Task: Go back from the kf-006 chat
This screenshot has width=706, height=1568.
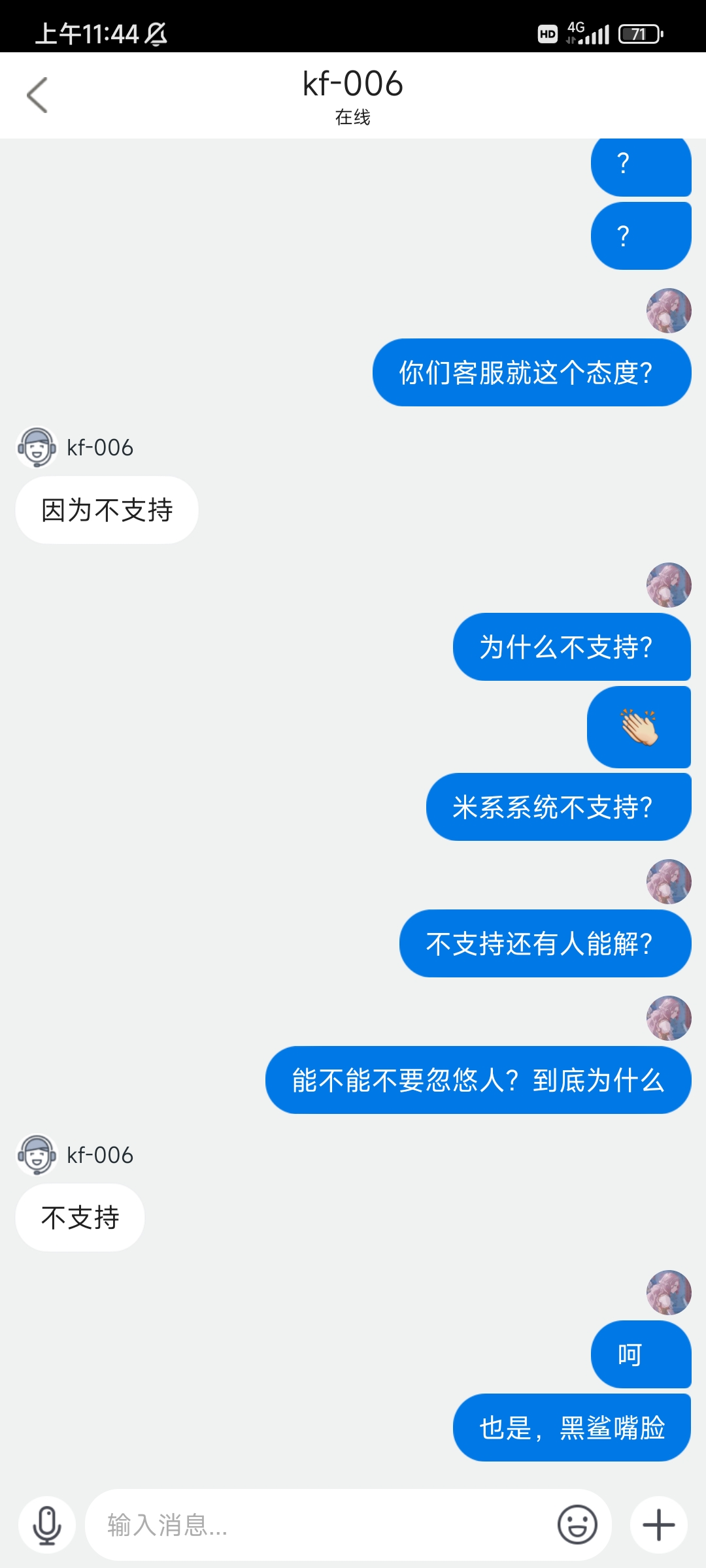Action: click(x=37, y=95)
